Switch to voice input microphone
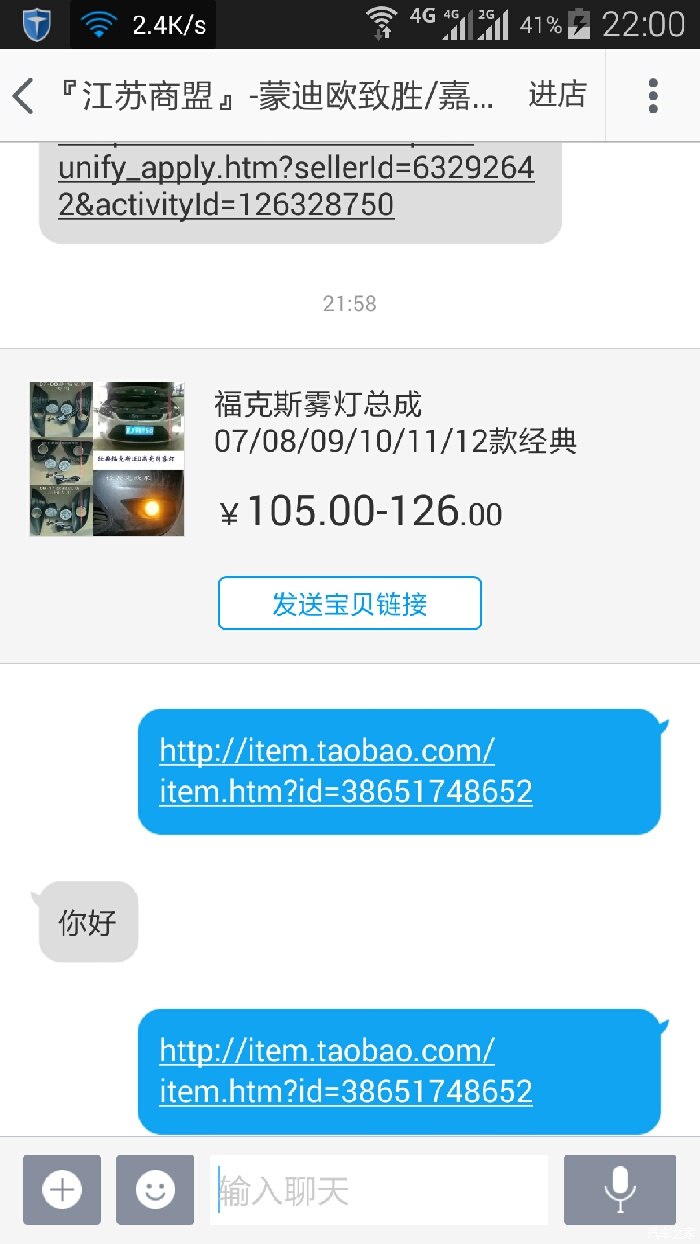700x1244 pixels. click(619, 1190)
